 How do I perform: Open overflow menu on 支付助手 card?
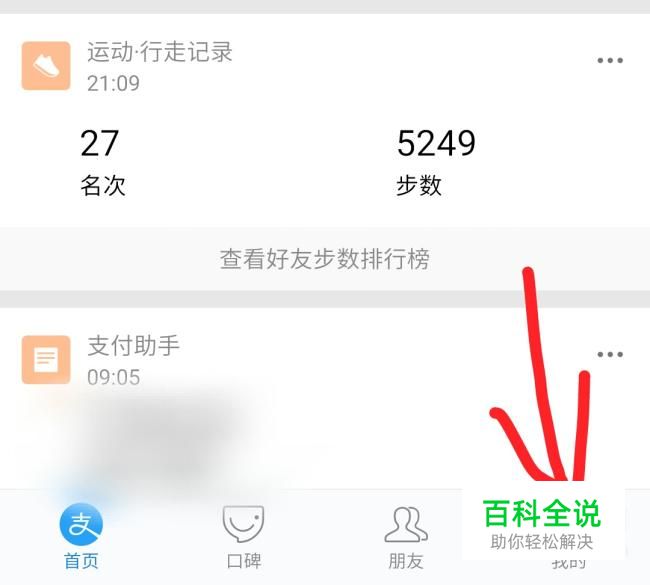609,354
